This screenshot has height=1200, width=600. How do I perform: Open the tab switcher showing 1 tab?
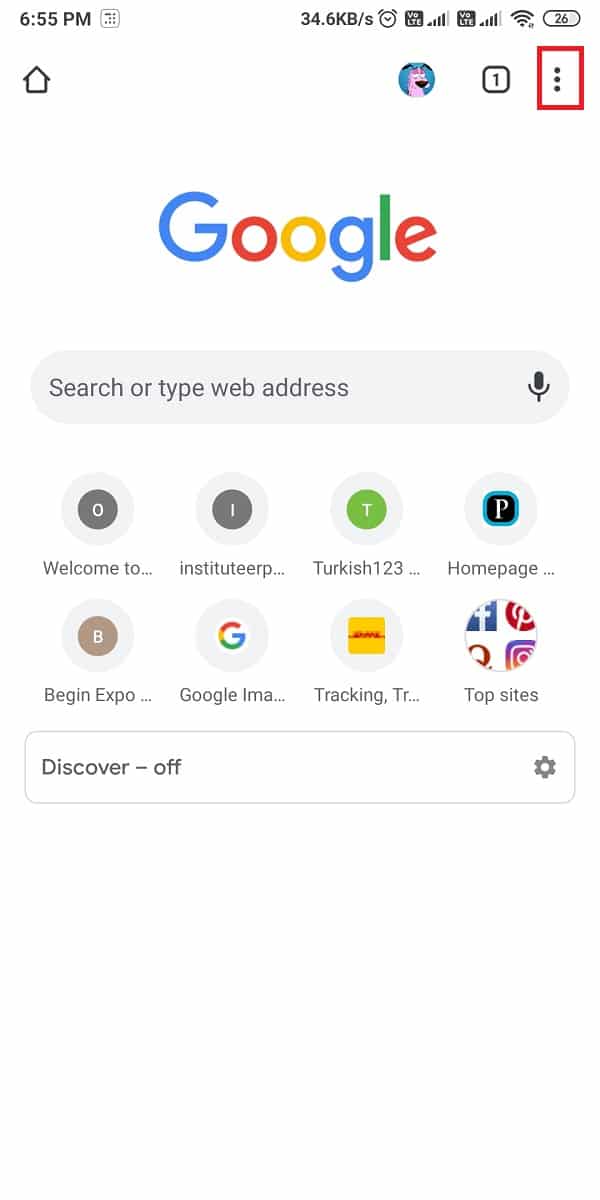(x=495, y=80)
